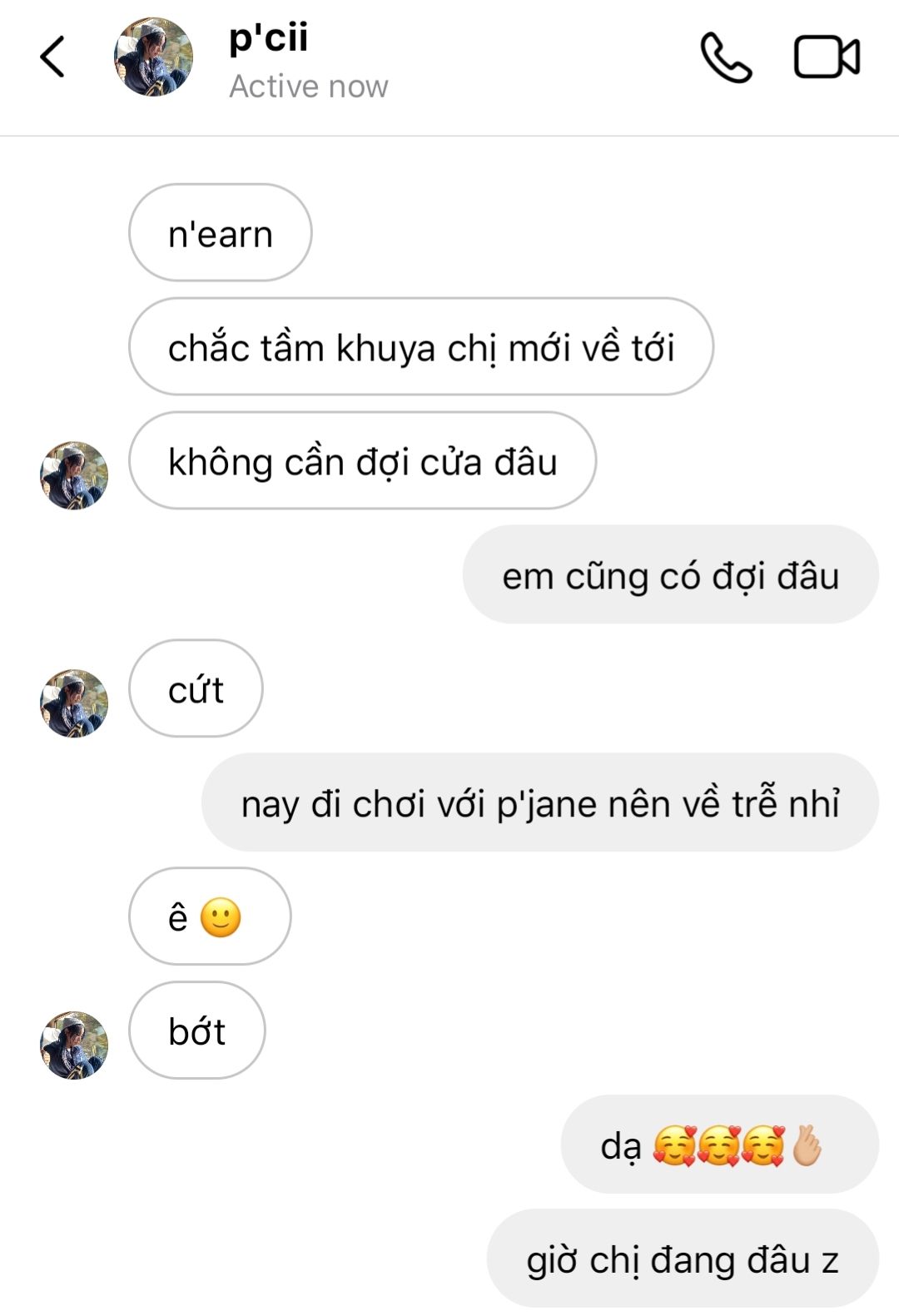Start a voice call with p'cii
This screenshot has height=1316, width=899.
pos(726,57)
